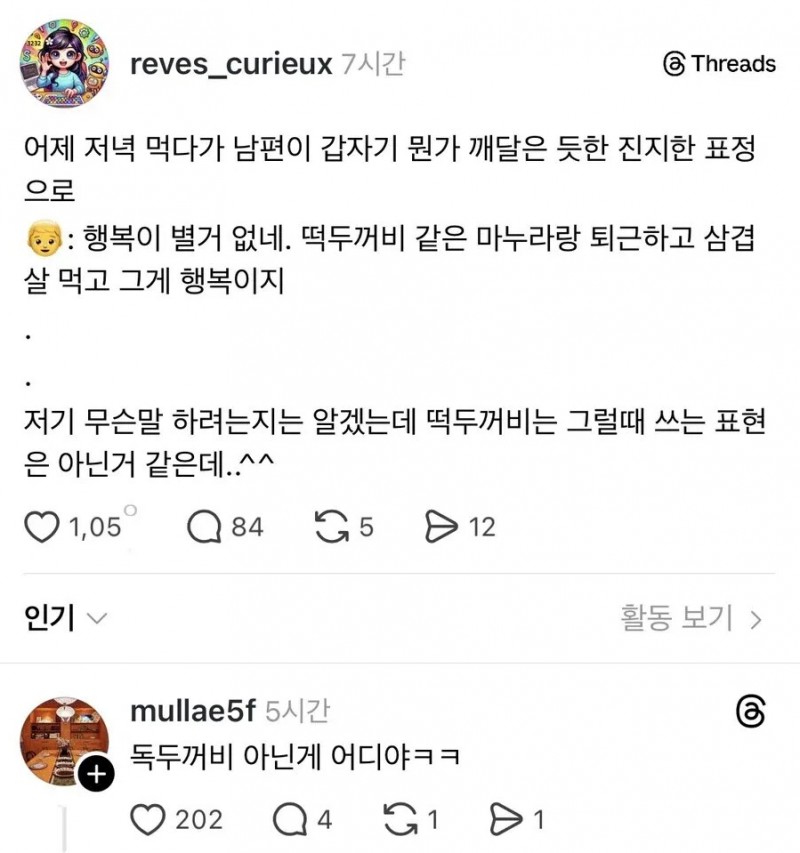Screen dimensions: 800x853
Task: Like the mullae5f reply
Action: [149, 821]
